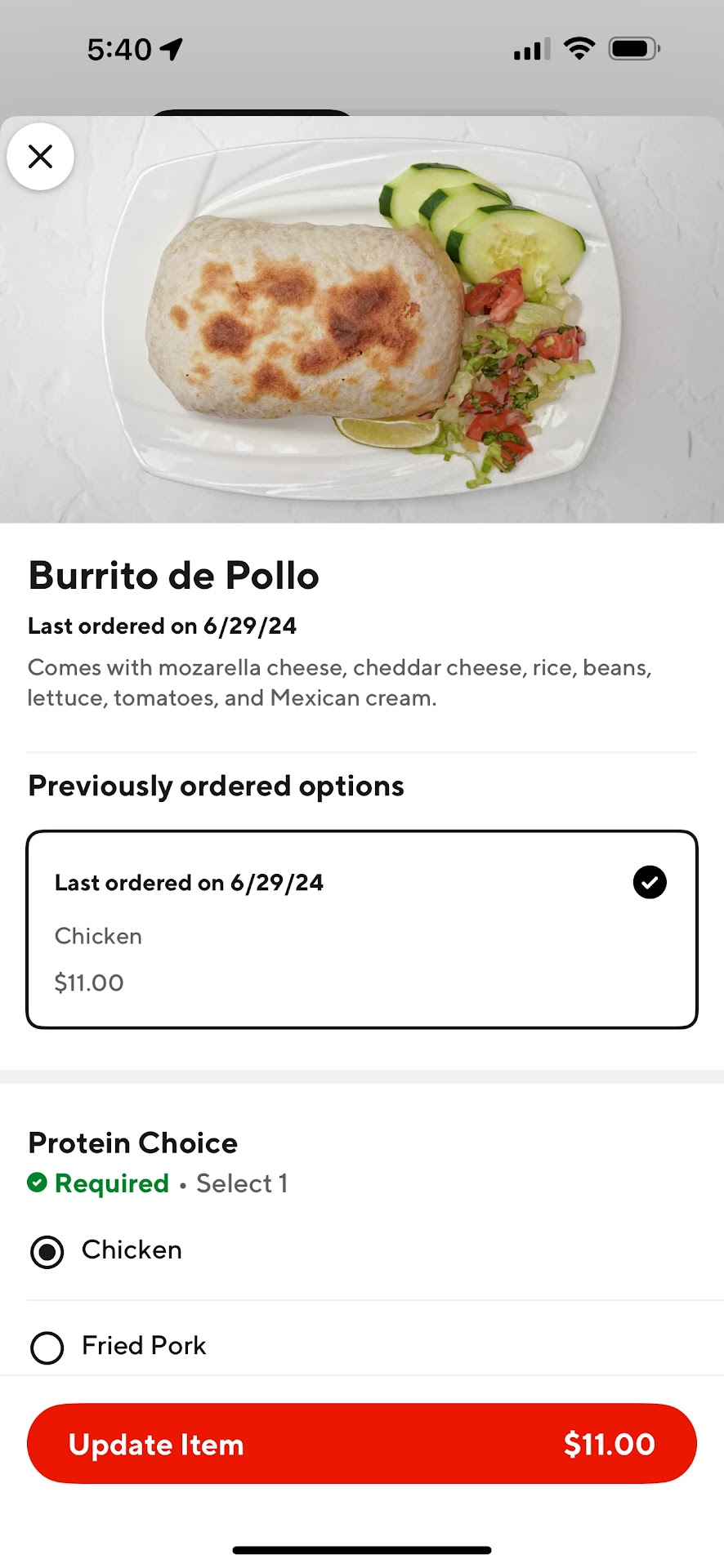724x1568 pixels.
Task: Select the previously ordered 6/29/24 option card
Action: coord(361,929)
